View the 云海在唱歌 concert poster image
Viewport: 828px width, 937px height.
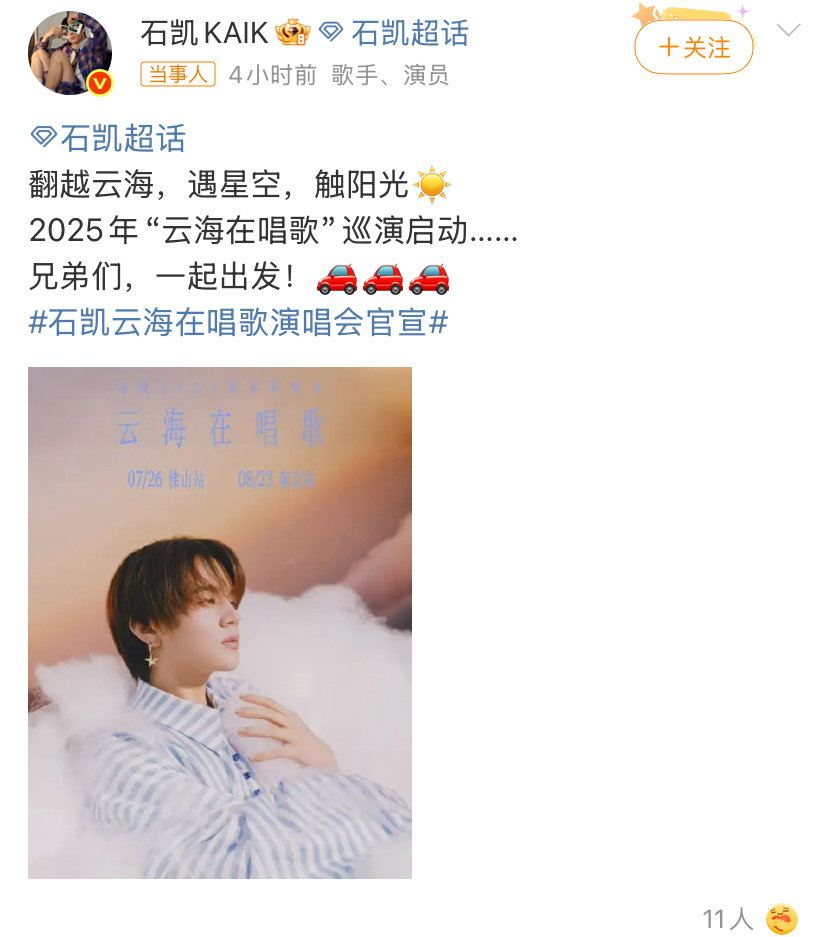(x=220, y=622)
